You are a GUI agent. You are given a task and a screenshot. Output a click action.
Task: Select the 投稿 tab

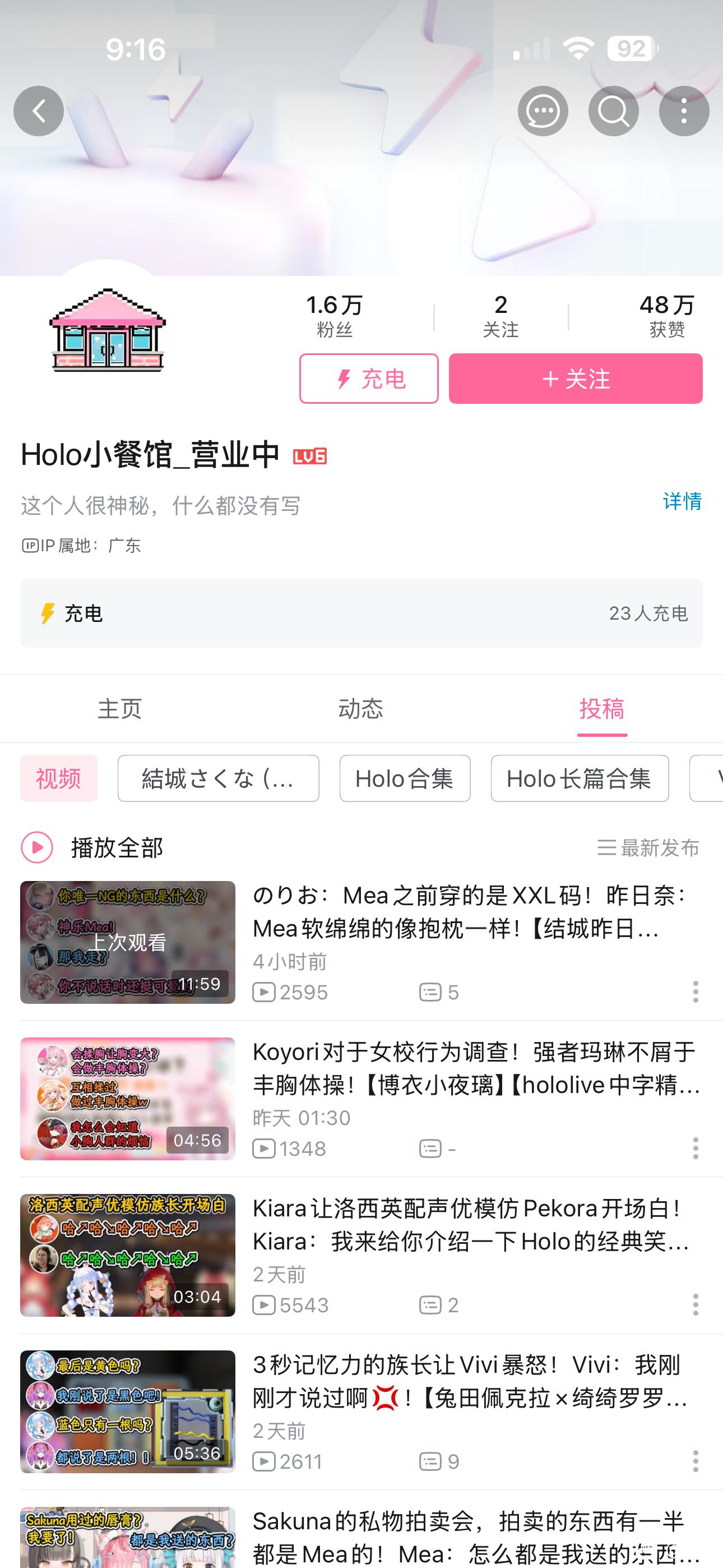coord(602,708)
